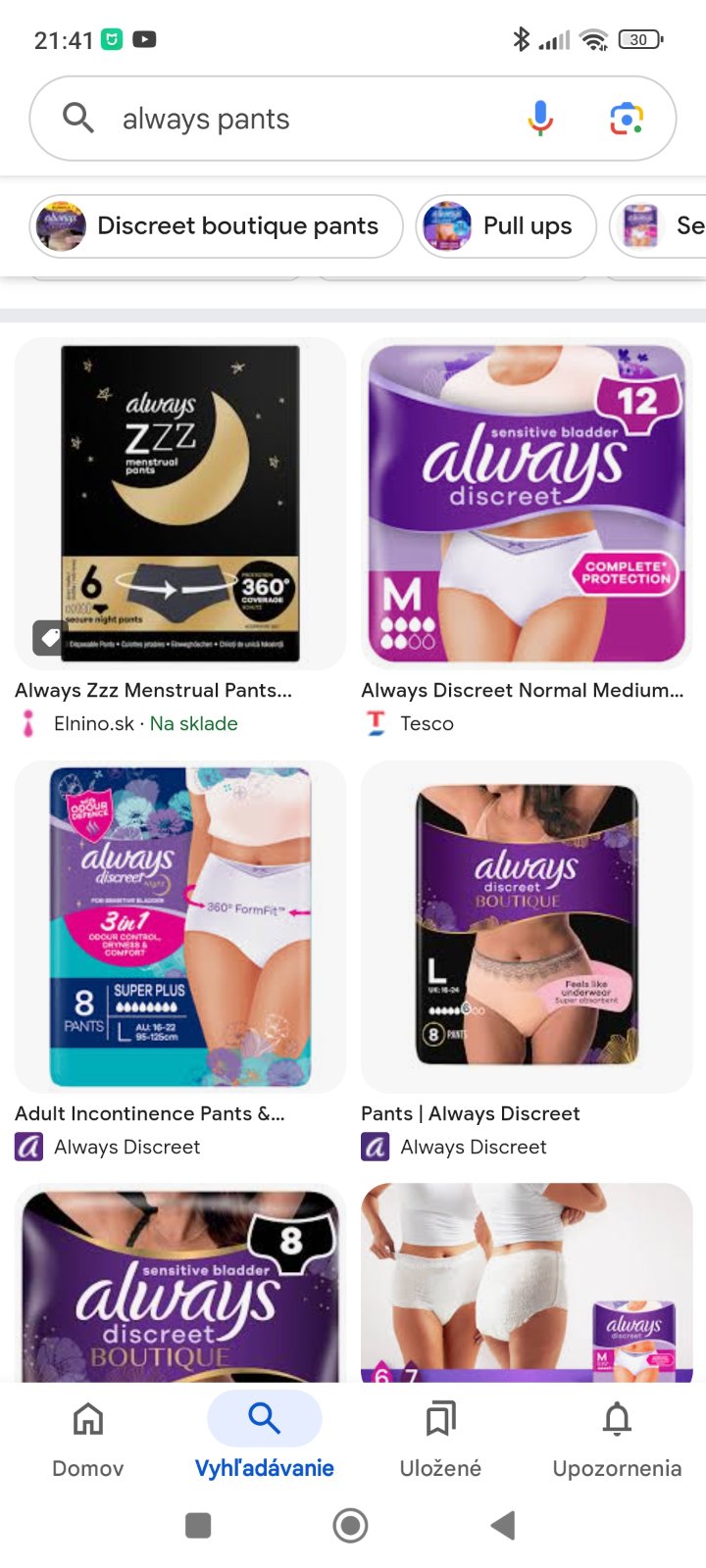Screen dimensions: 706x1568
Task: Start voice search with the microphone
Action: (x=540, y=119)
